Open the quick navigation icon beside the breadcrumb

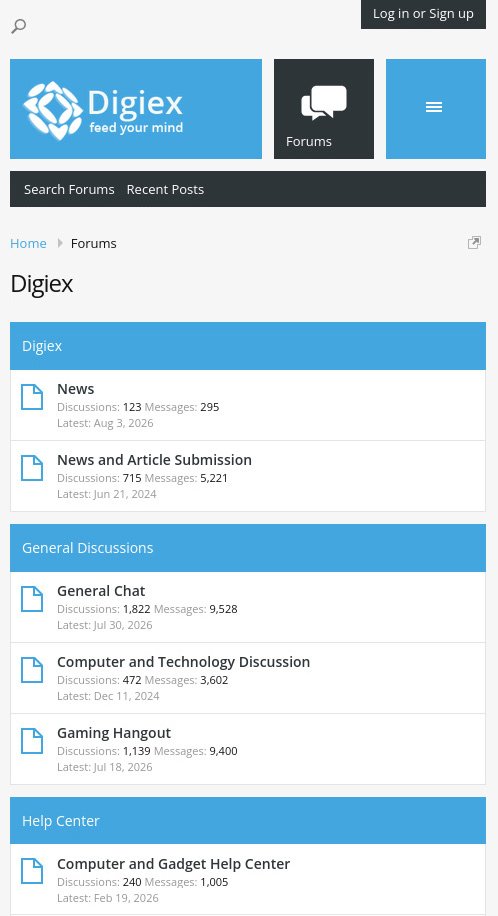pos(474,243)
